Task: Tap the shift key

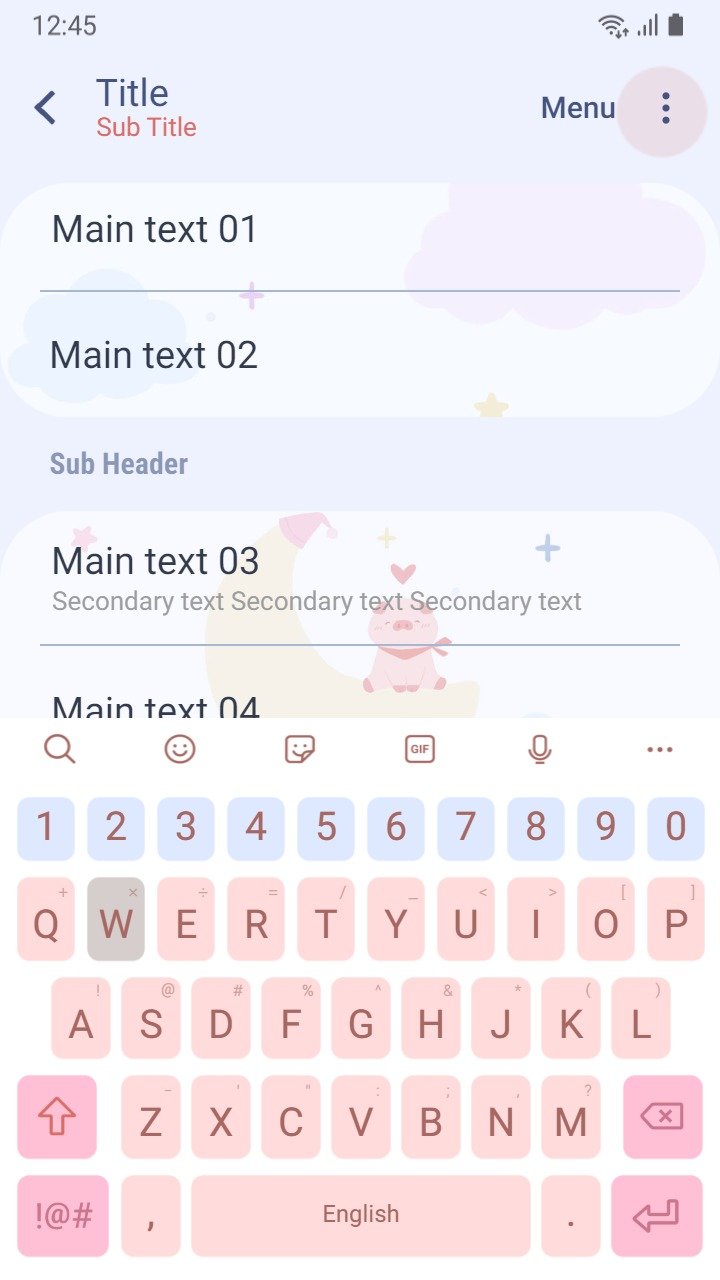Action: point(57,1117)
